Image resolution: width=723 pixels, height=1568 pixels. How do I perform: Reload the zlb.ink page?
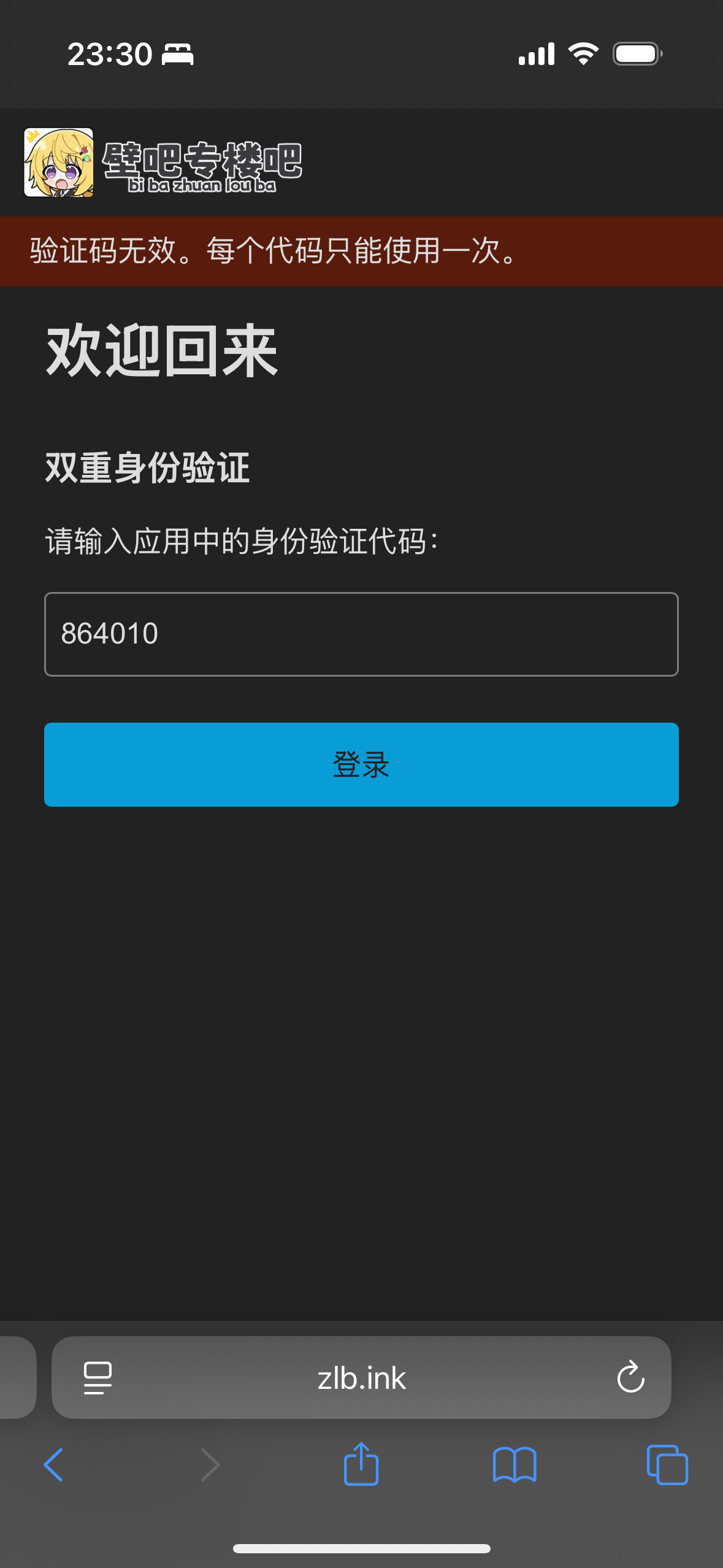630,1378
